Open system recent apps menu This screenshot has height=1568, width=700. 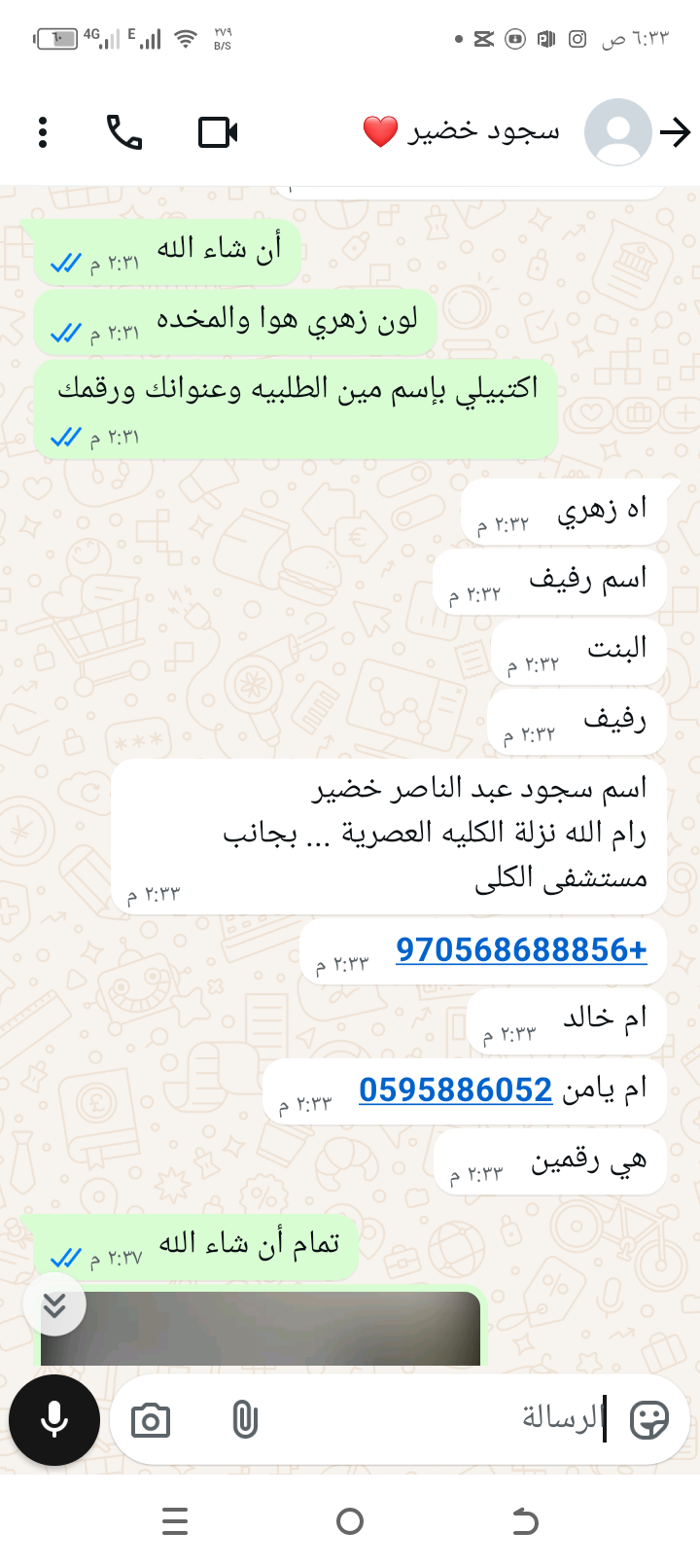175,1521
